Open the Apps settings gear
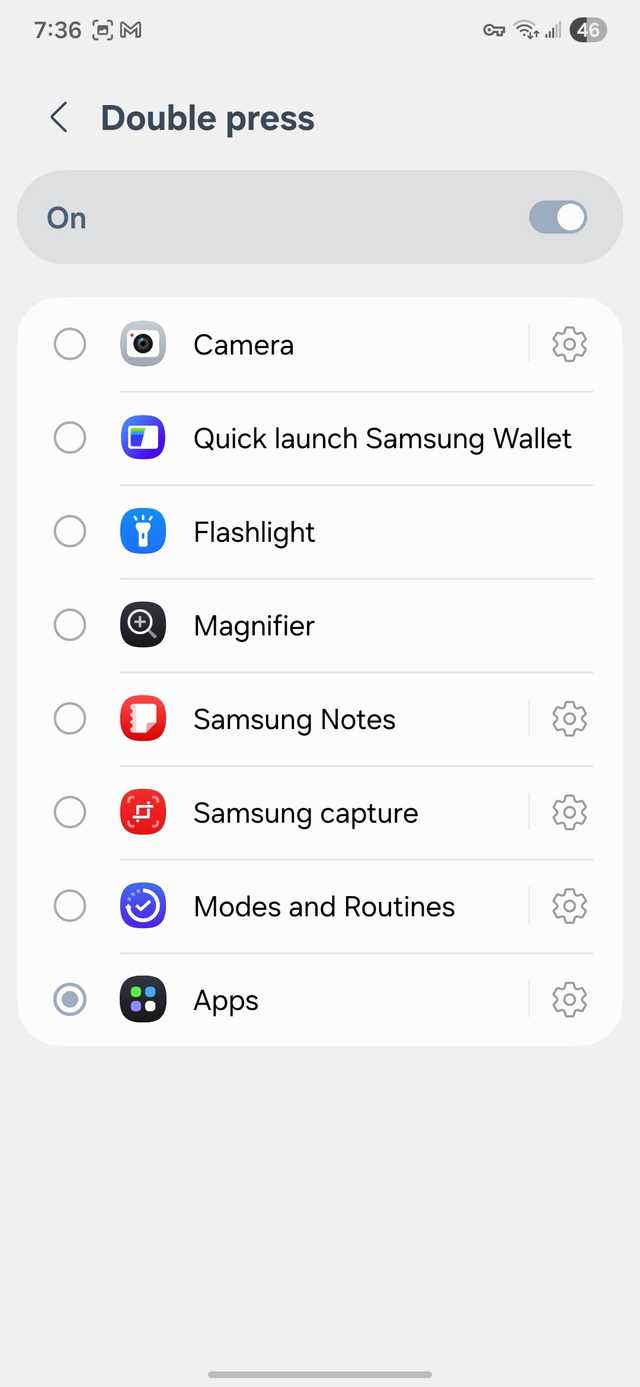The width and height of the screenshot is (640, 1387). 569,1000
